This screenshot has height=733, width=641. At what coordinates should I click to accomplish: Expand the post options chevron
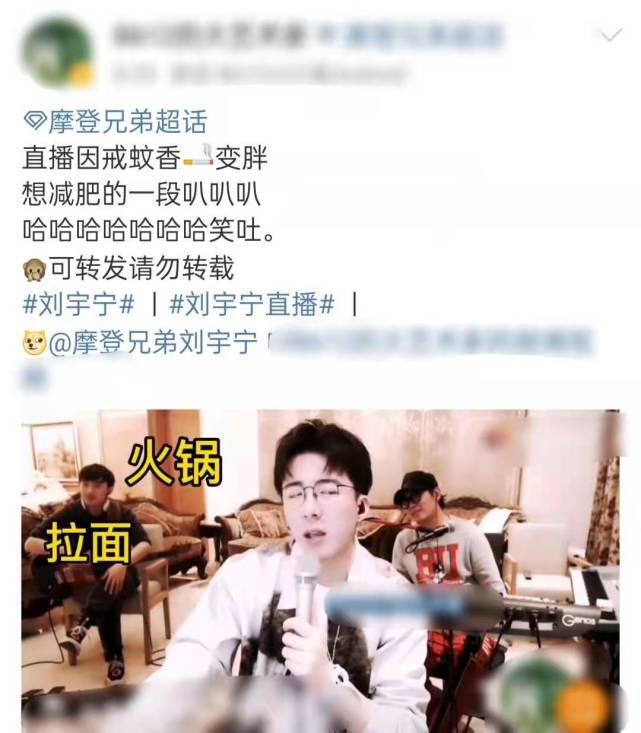606,35
